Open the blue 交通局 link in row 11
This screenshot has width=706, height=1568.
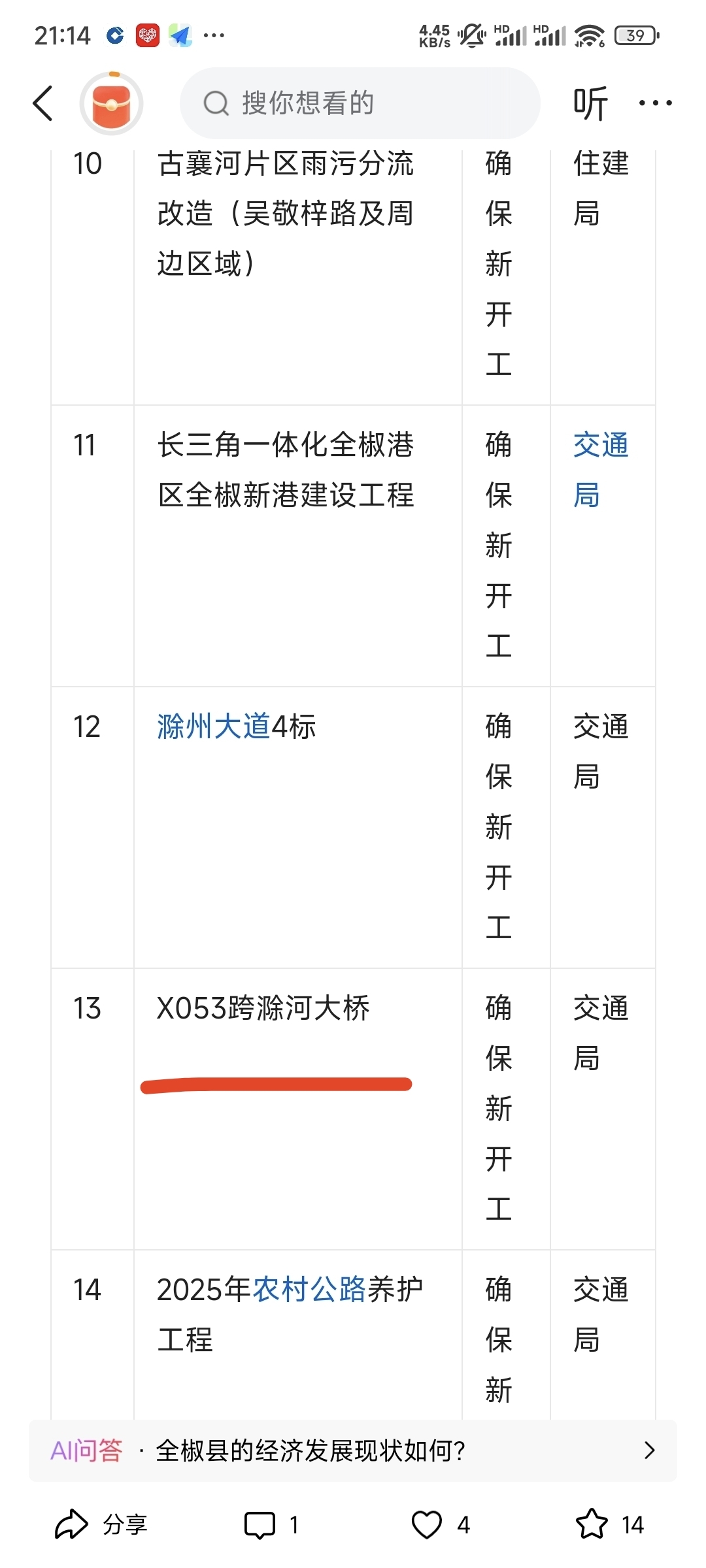point(601,470)
